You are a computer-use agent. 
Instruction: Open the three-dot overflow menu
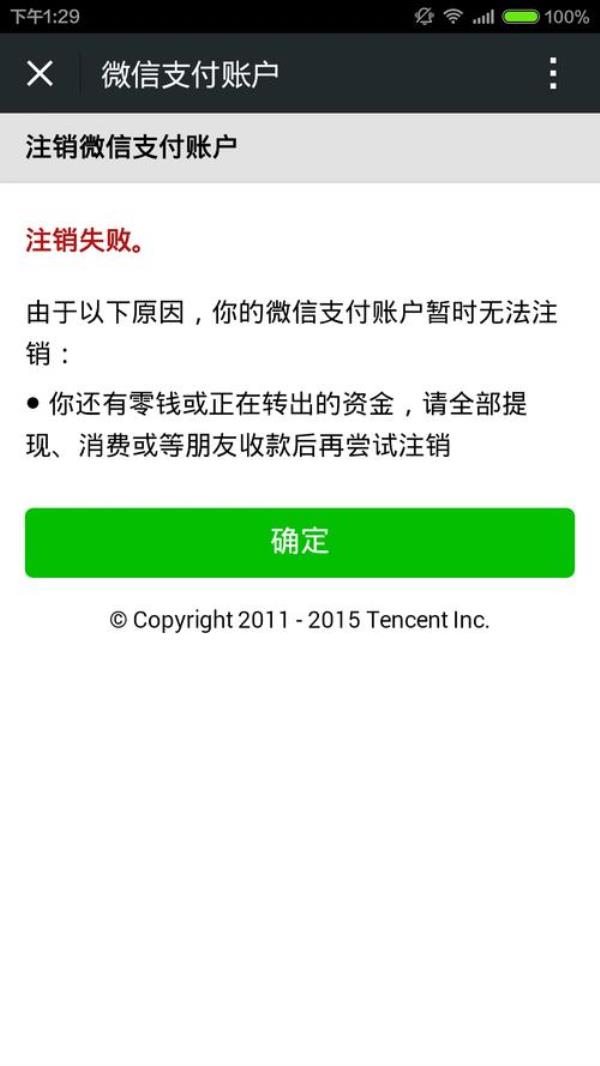tap(552, 73)
